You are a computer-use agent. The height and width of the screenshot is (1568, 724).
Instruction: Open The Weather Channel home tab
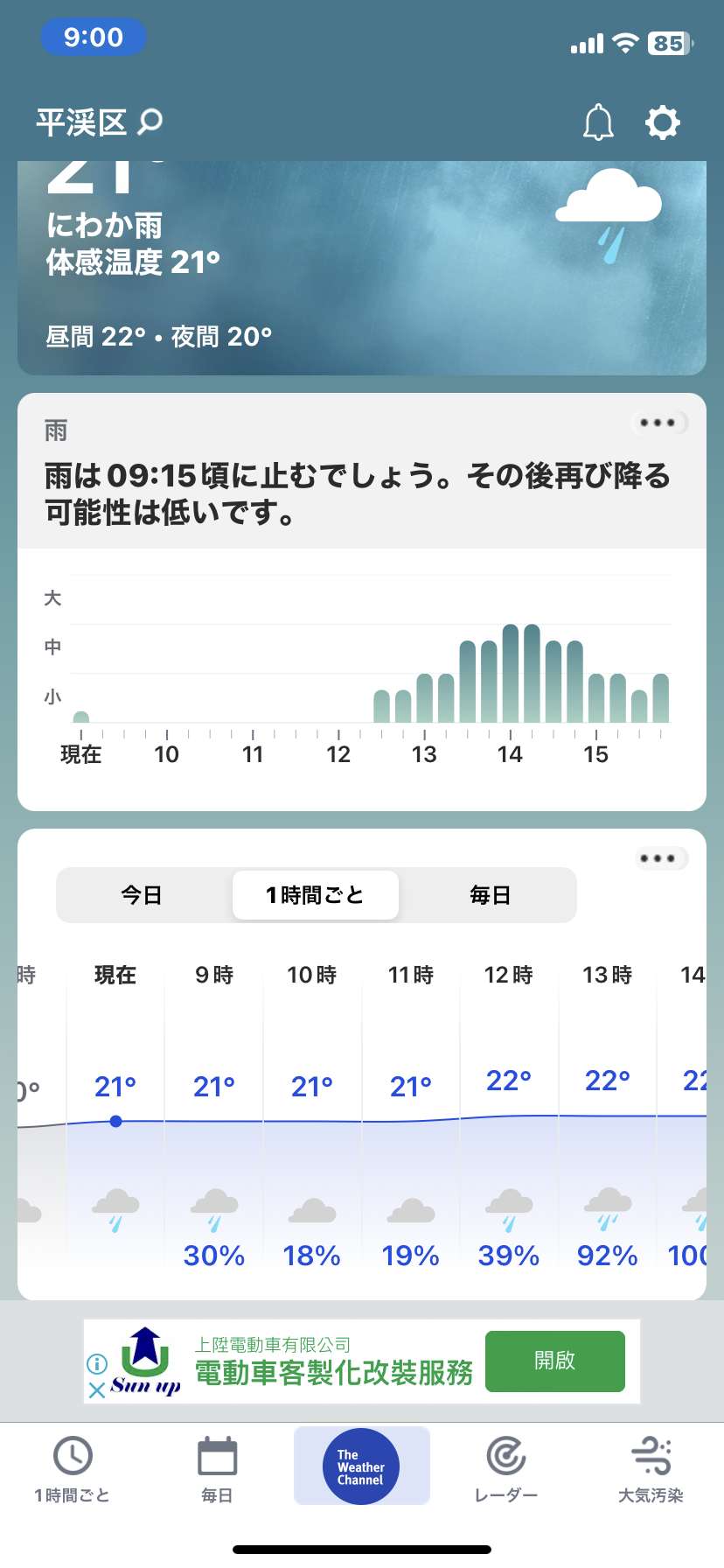[x=362, y=1466]
